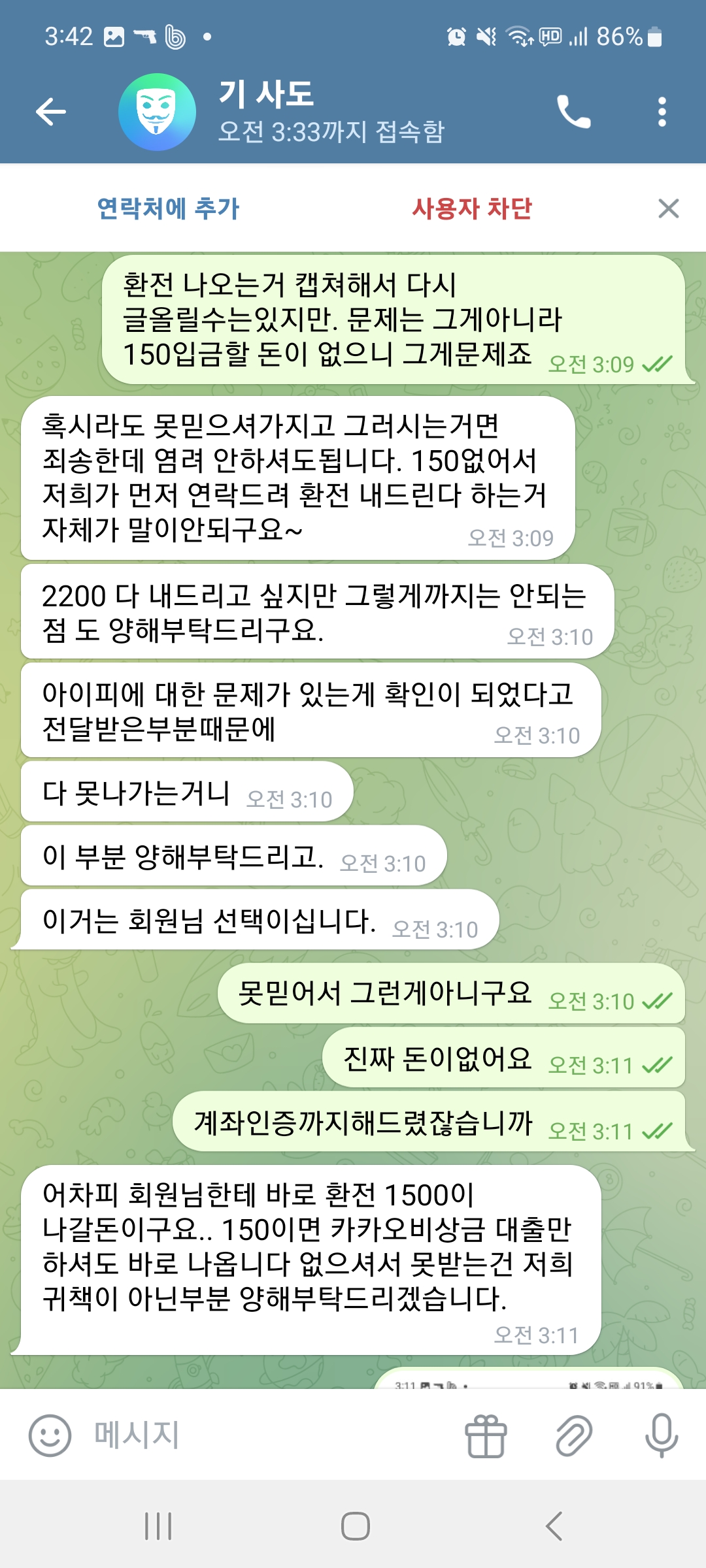
Task: Open the three-dot overflow menu
Action: (662, 112)
